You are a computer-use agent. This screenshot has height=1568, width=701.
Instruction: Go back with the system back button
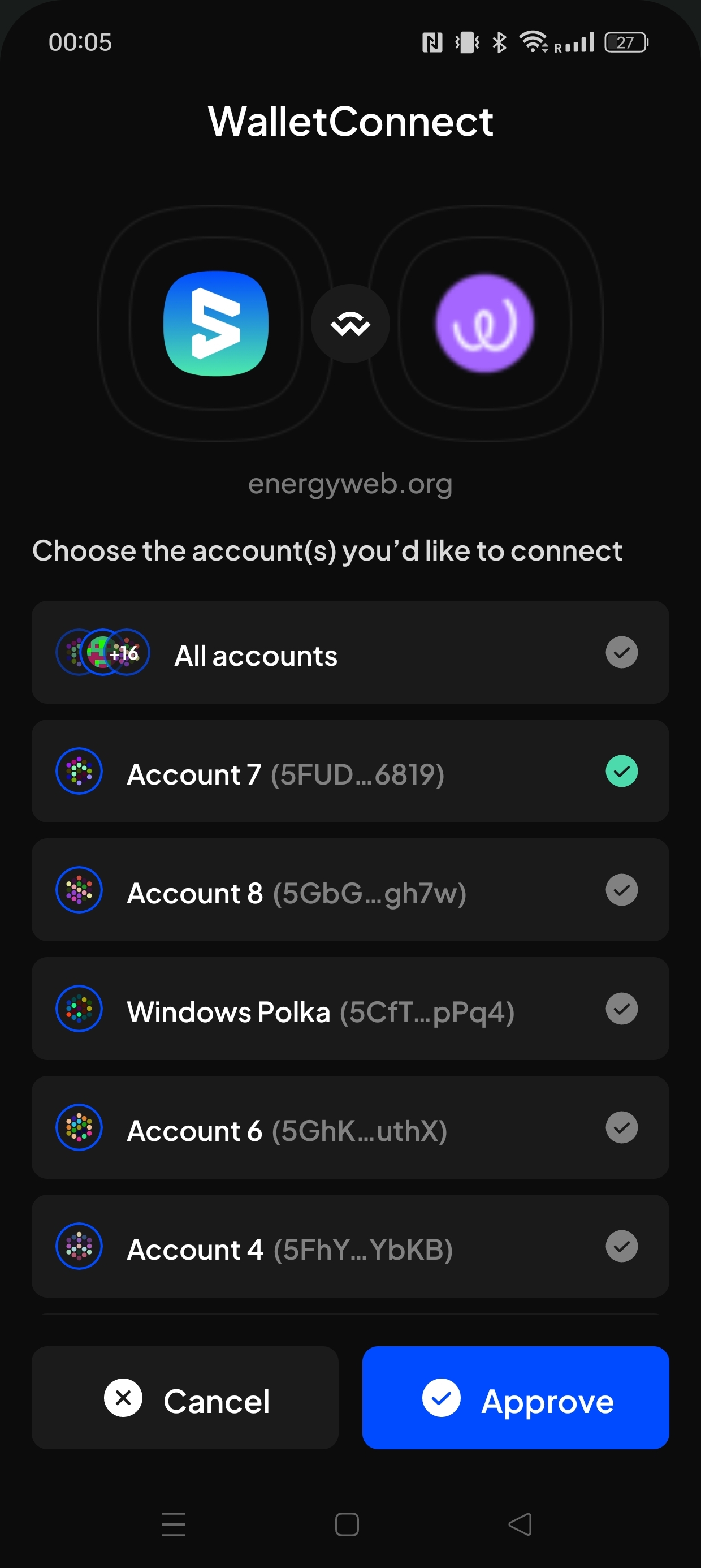[x=520, y=1524]
